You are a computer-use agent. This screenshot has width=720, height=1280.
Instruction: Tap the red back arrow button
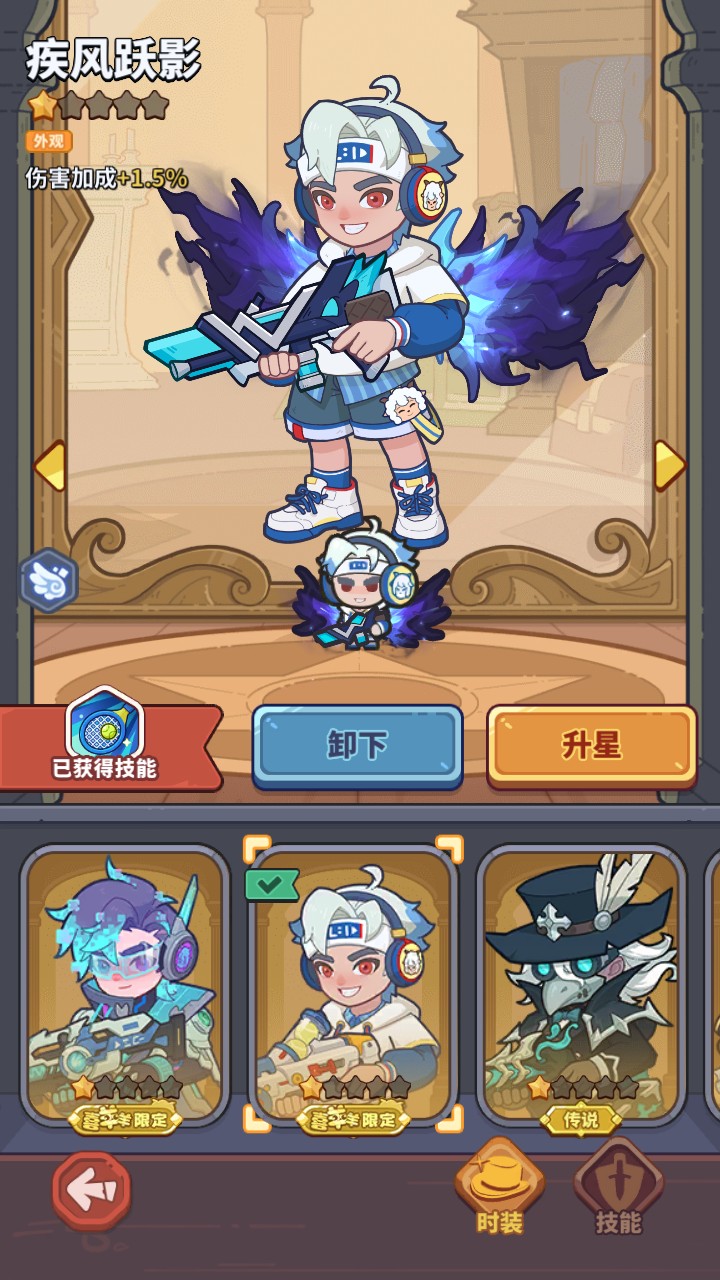(91, 1190)
